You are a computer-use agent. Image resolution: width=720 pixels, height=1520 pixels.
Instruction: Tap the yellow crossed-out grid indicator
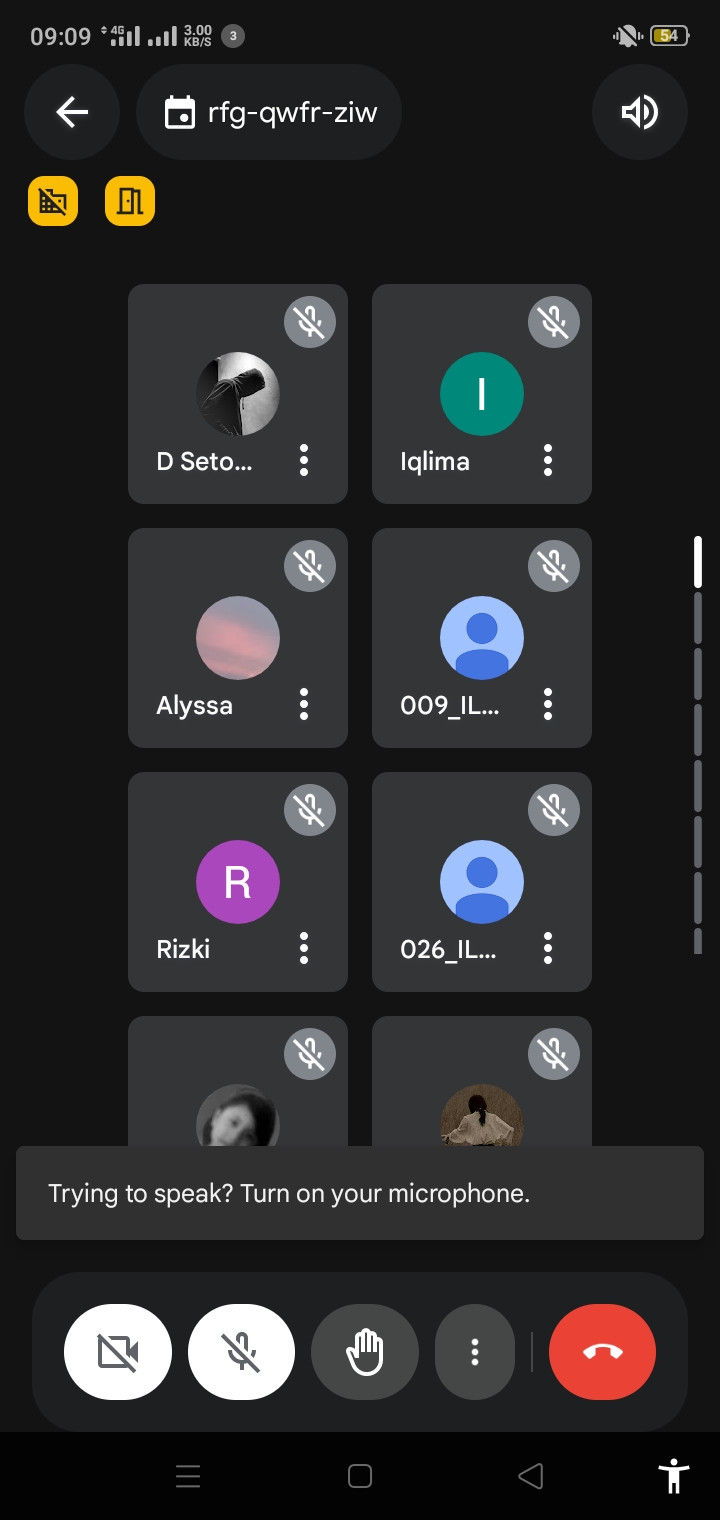(53, 201)
